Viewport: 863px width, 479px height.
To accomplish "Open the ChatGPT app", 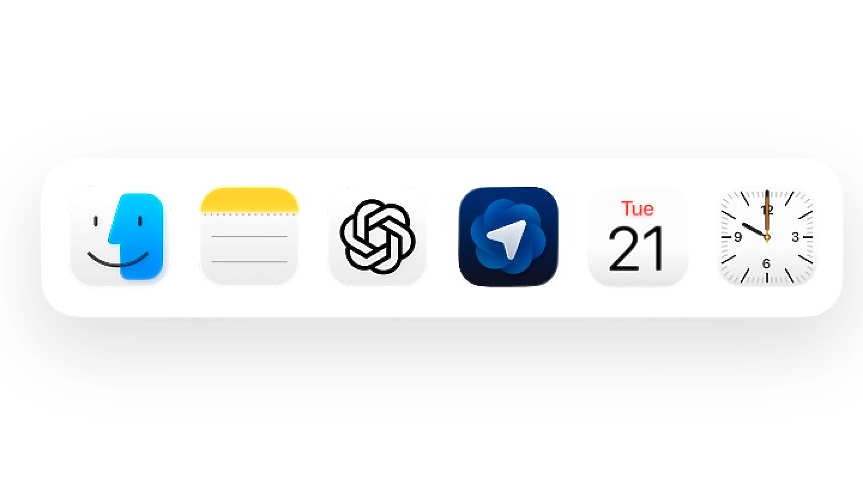I will pos(378,236).
